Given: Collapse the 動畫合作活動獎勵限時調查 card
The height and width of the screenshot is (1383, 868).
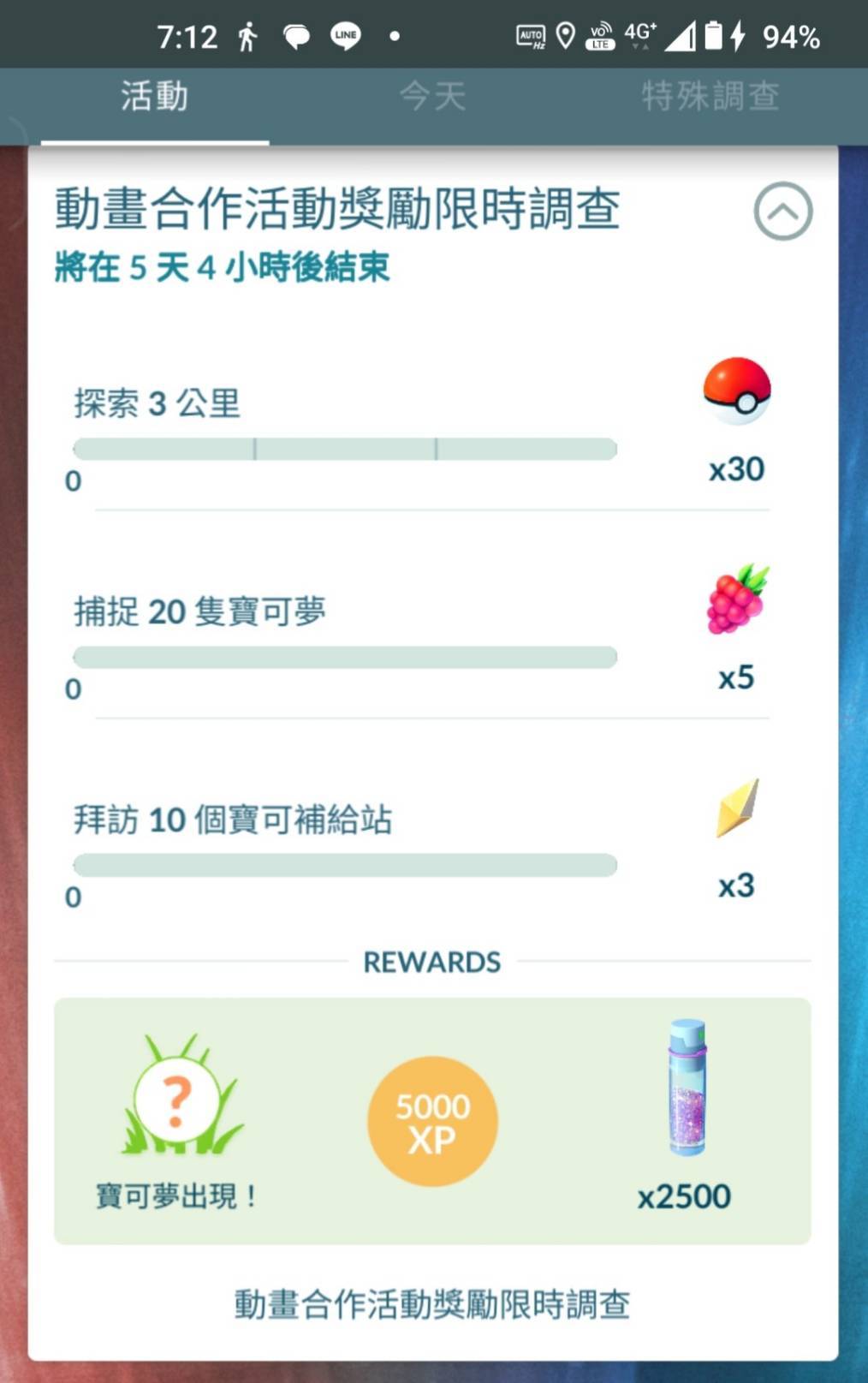Looking at the screenshot, I should [782, 212].
